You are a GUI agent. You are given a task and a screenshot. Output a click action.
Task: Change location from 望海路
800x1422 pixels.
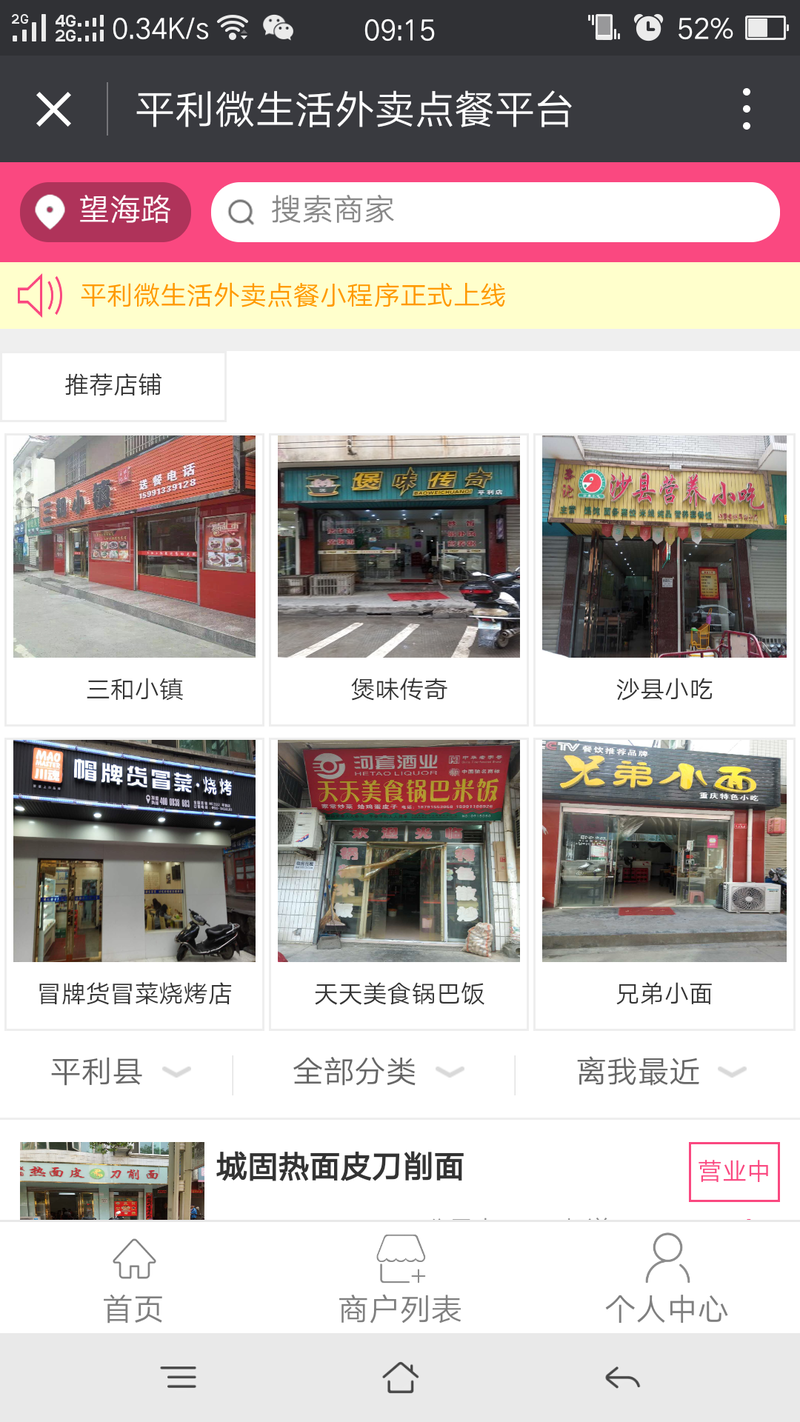click(x=105, y=211)
